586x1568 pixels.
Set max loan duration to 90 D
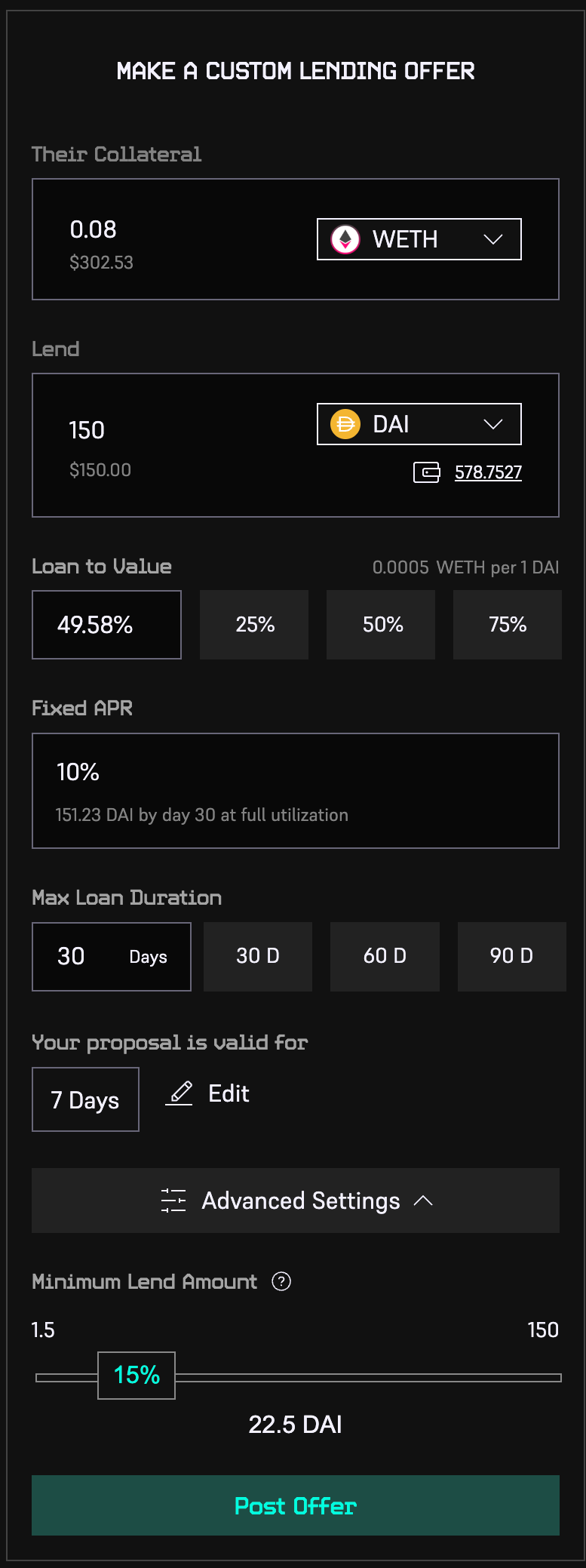point(511,957)
